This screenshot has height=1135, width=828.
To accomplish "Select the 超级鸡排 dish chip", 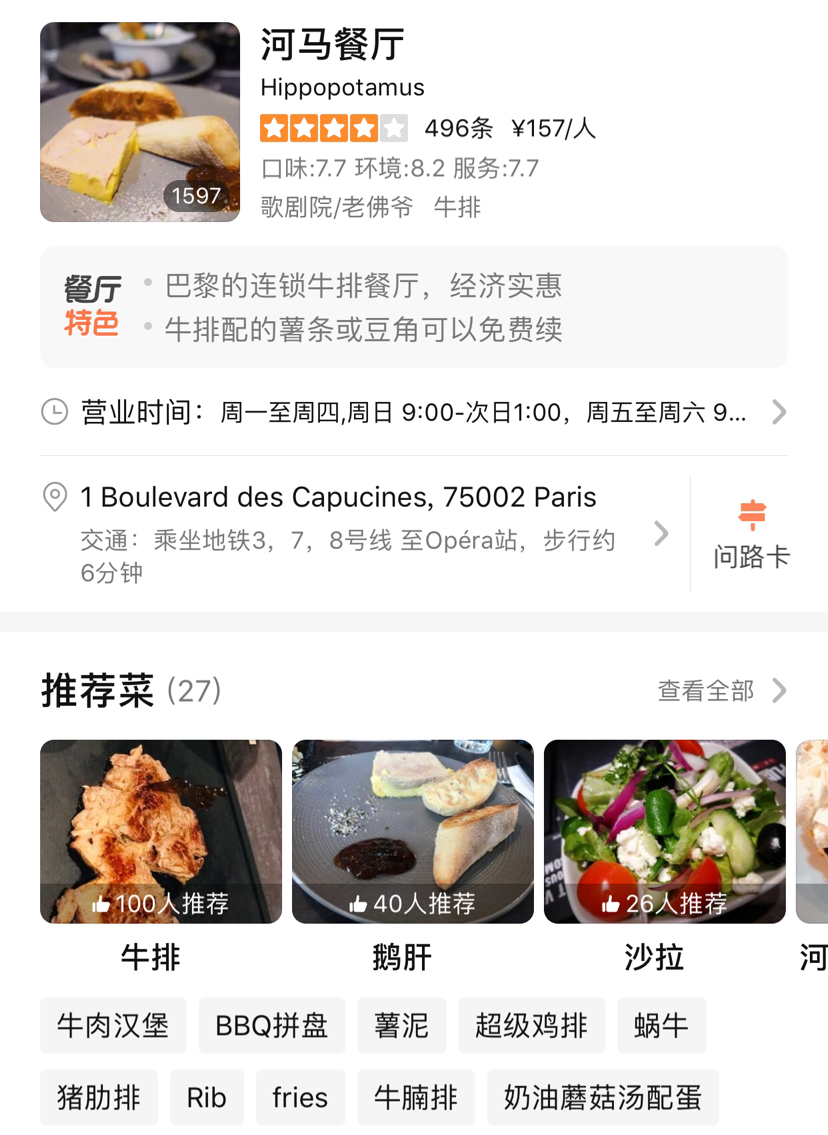I will pyautogui.click(x=532, y=1025).
